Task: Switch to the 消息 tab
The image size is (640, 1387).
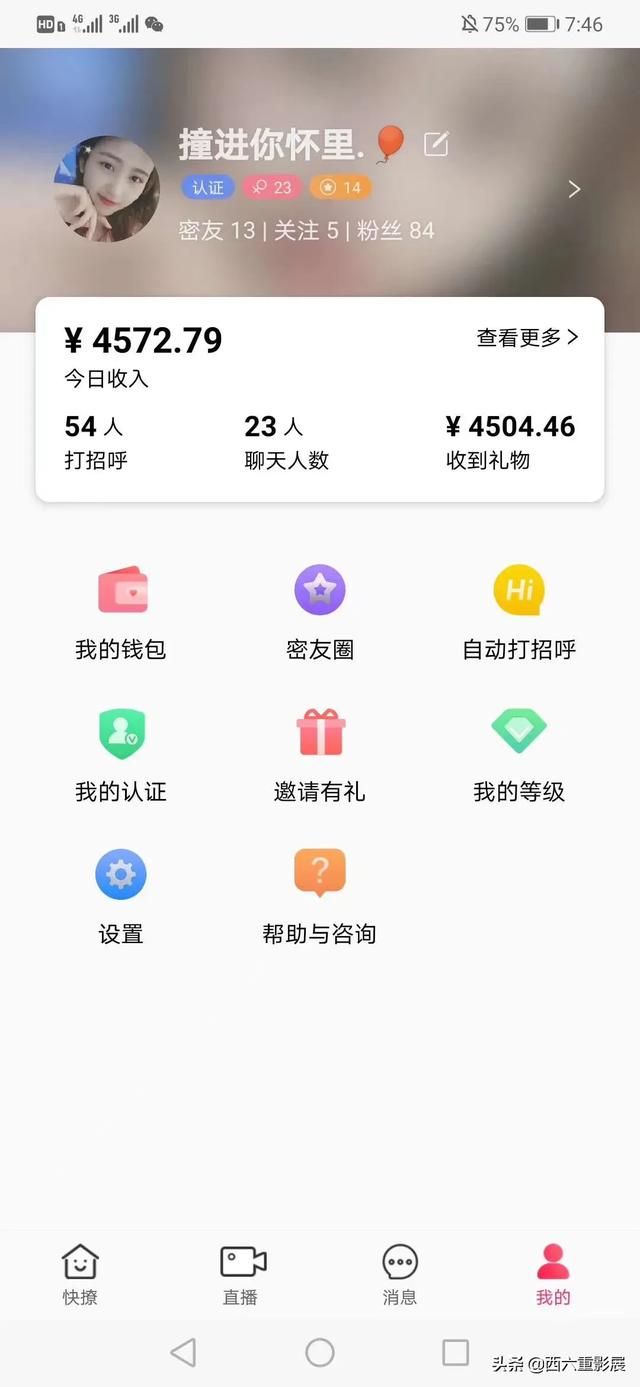Action: point(400,1275)
